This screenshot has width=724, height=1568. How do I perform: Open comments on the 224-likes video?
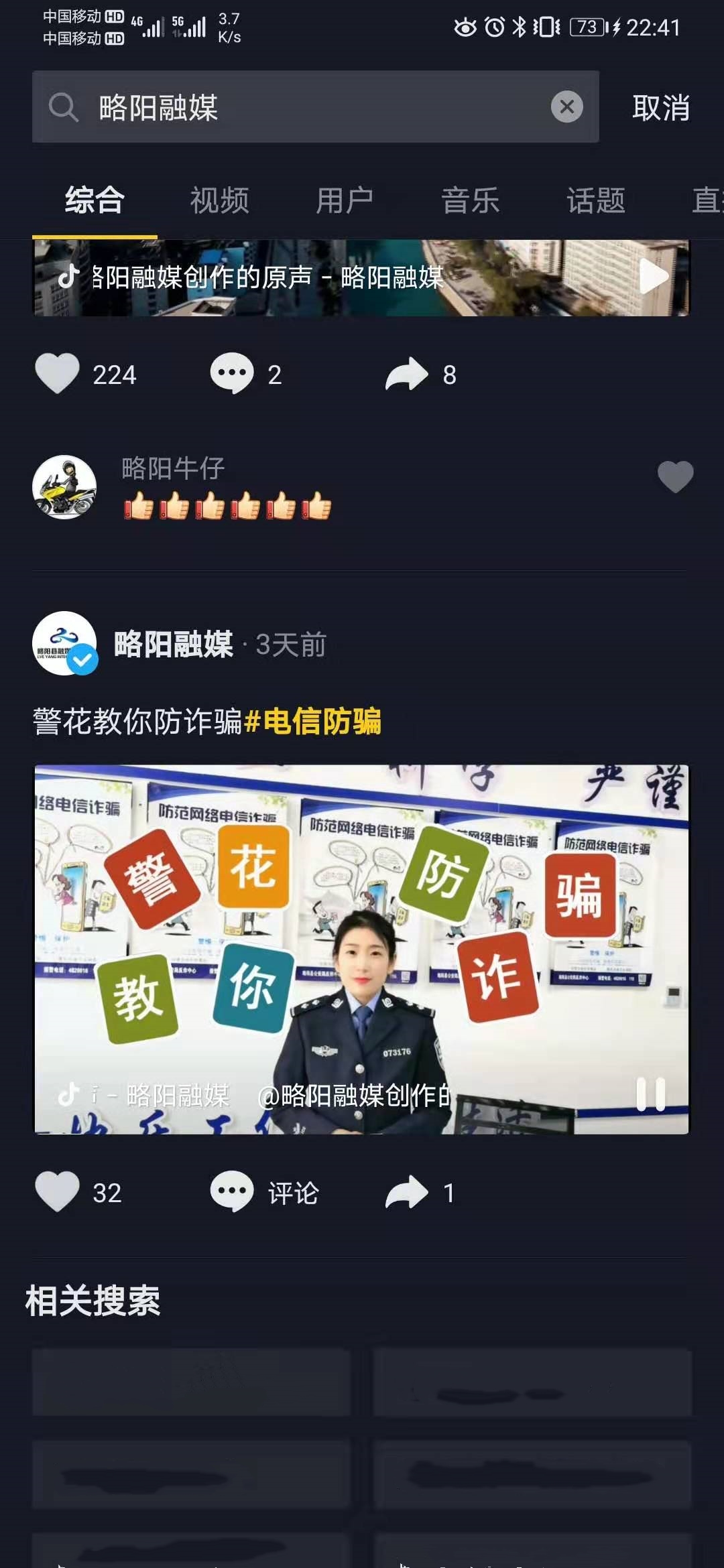coord(233,373)
